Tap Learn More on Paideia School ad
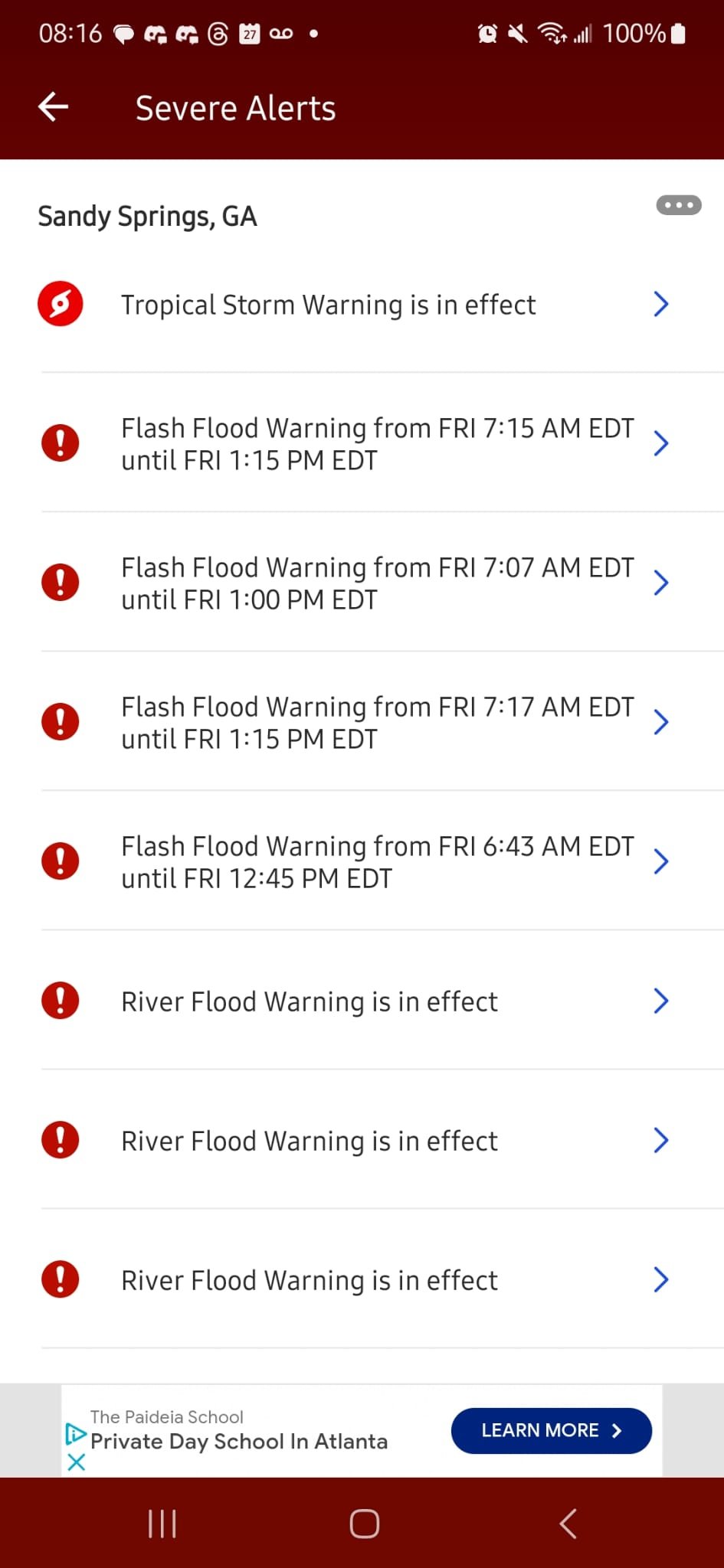 pos(551,1430)
